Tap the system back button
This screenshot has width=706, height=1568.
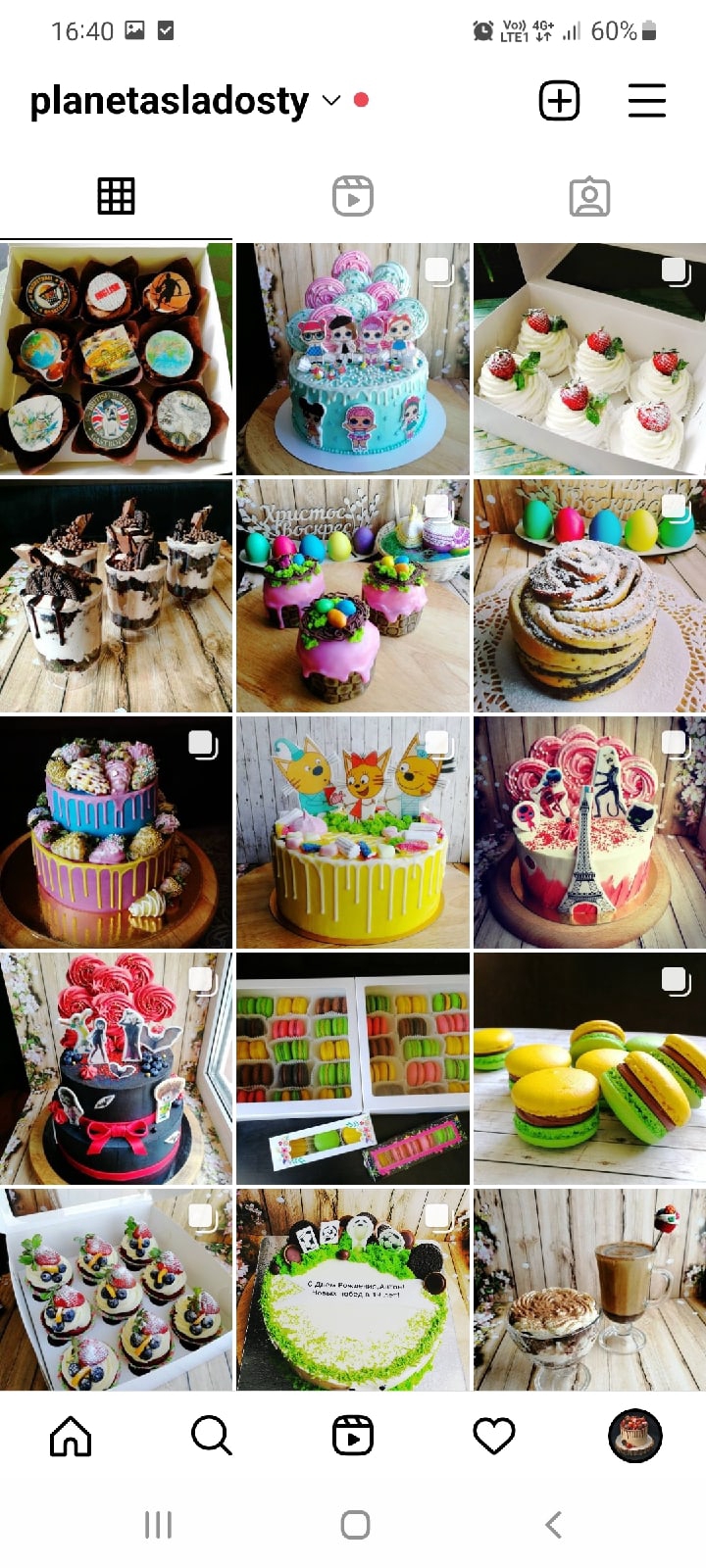click(553, 1525)
